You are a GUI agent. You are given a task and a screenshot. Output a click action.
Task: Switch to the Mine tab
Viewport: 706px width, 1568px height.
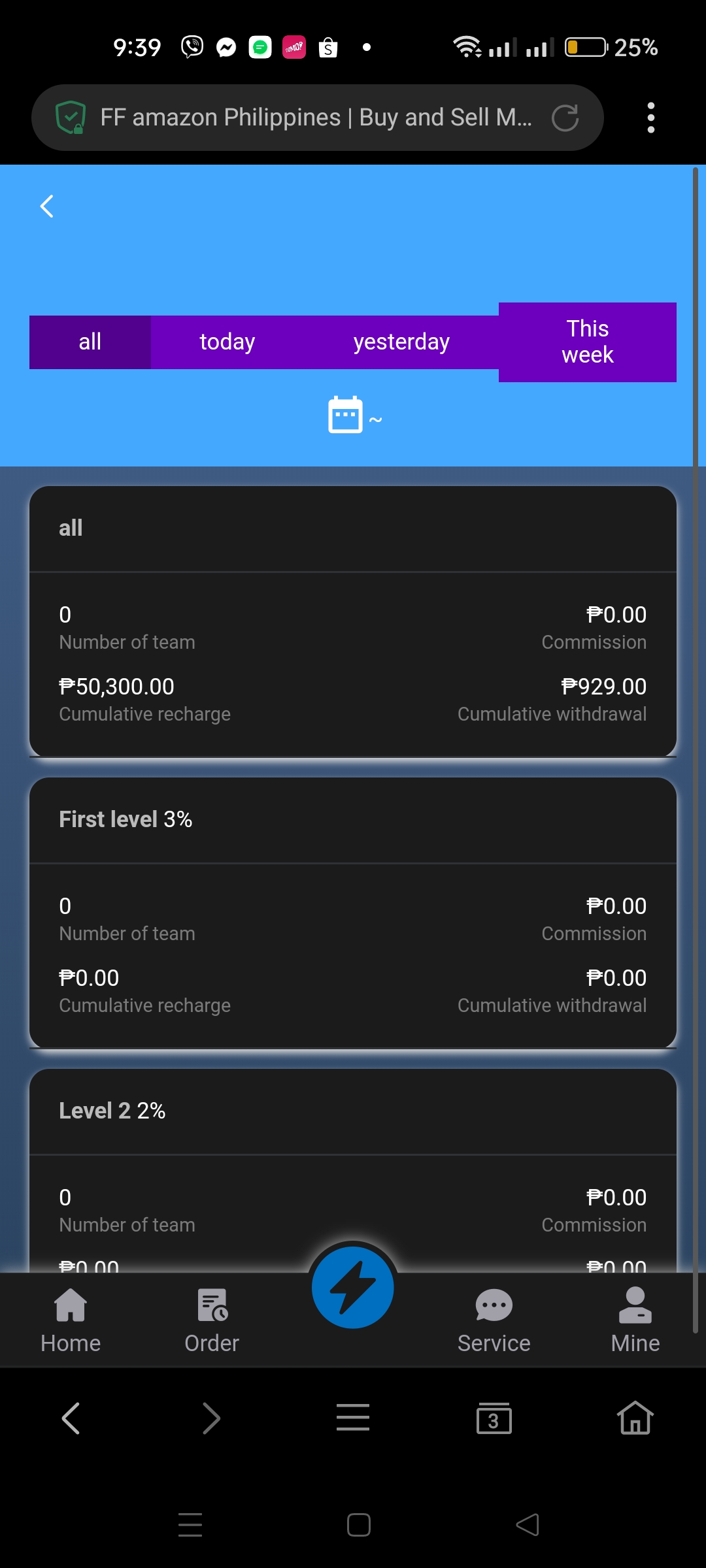(635, 1320)
